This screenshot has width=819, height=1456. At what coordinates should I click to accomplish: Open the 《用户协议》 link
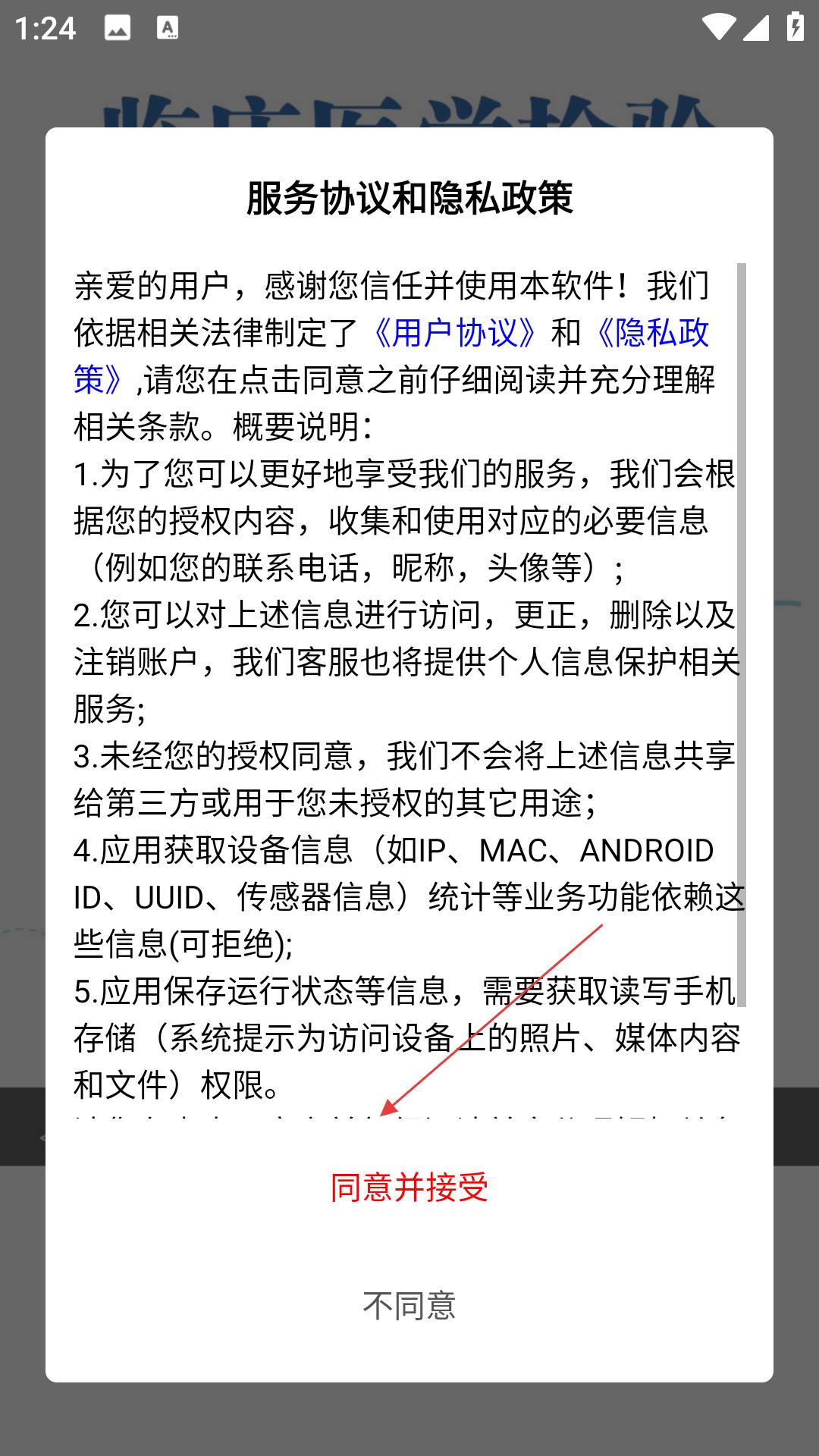453,333
